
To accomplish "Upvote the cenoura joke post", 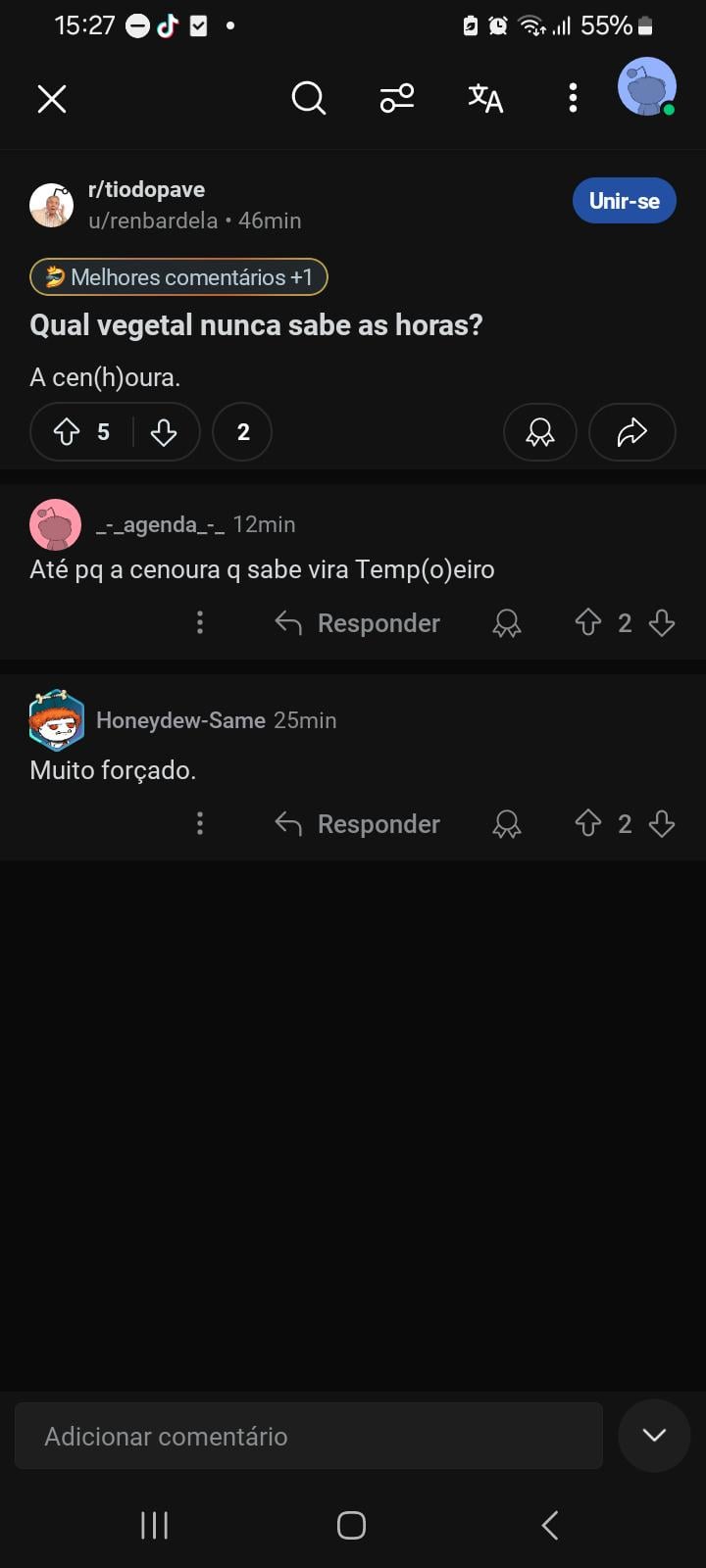I will (x=67, y=432).
